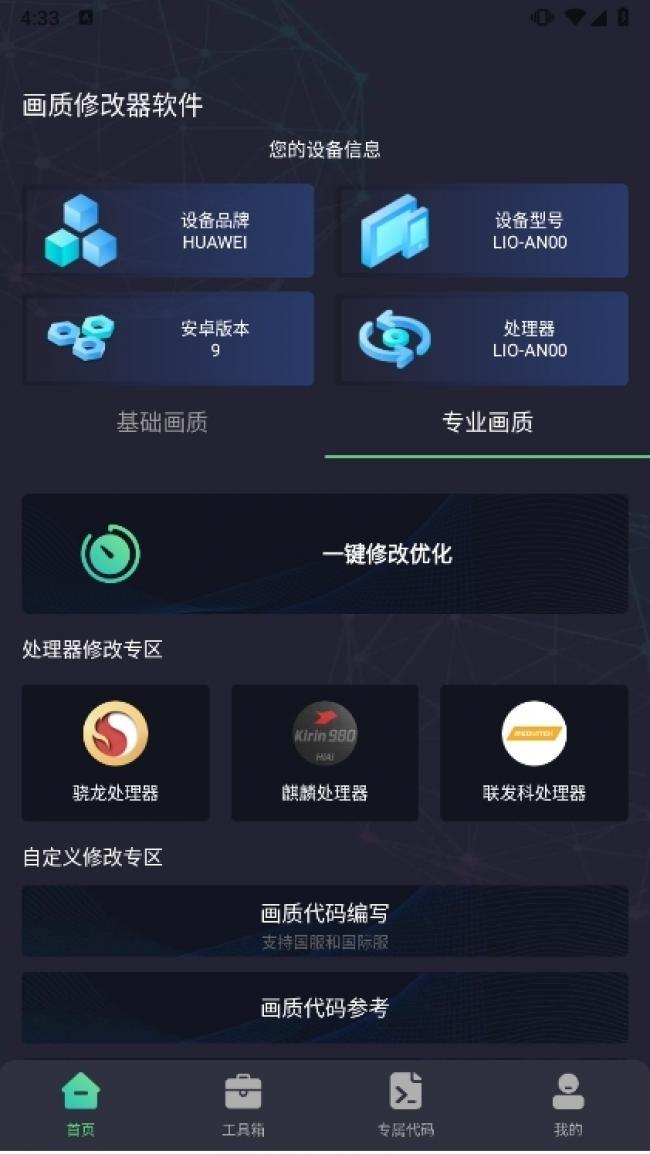Open the 麒麟处理器 card
This screenshot has height=1154, width=650.
pyautogui.click(x=325, y=752)
